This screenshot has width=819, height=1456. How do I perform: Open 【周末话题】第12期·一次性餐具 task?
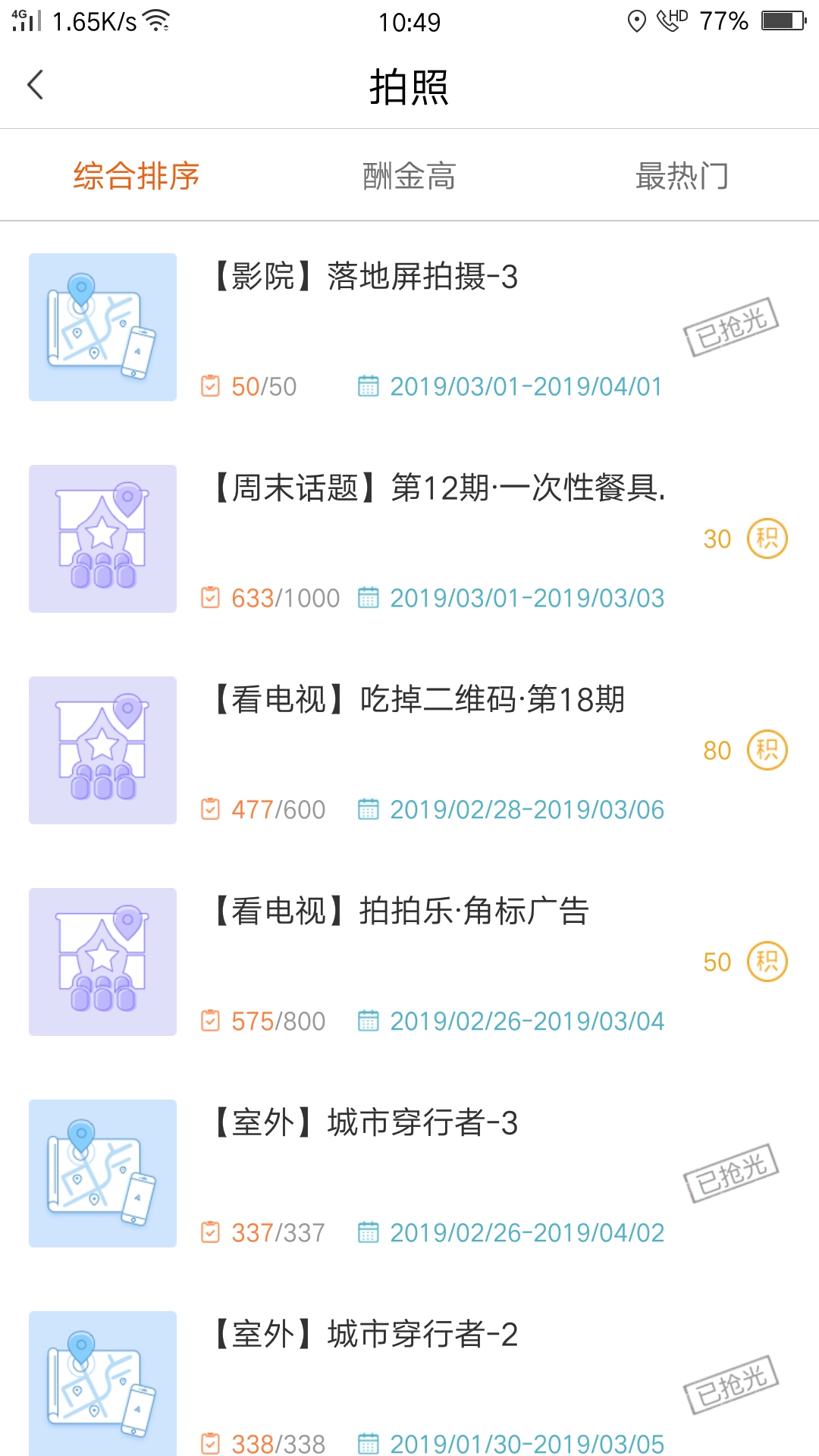440,488
